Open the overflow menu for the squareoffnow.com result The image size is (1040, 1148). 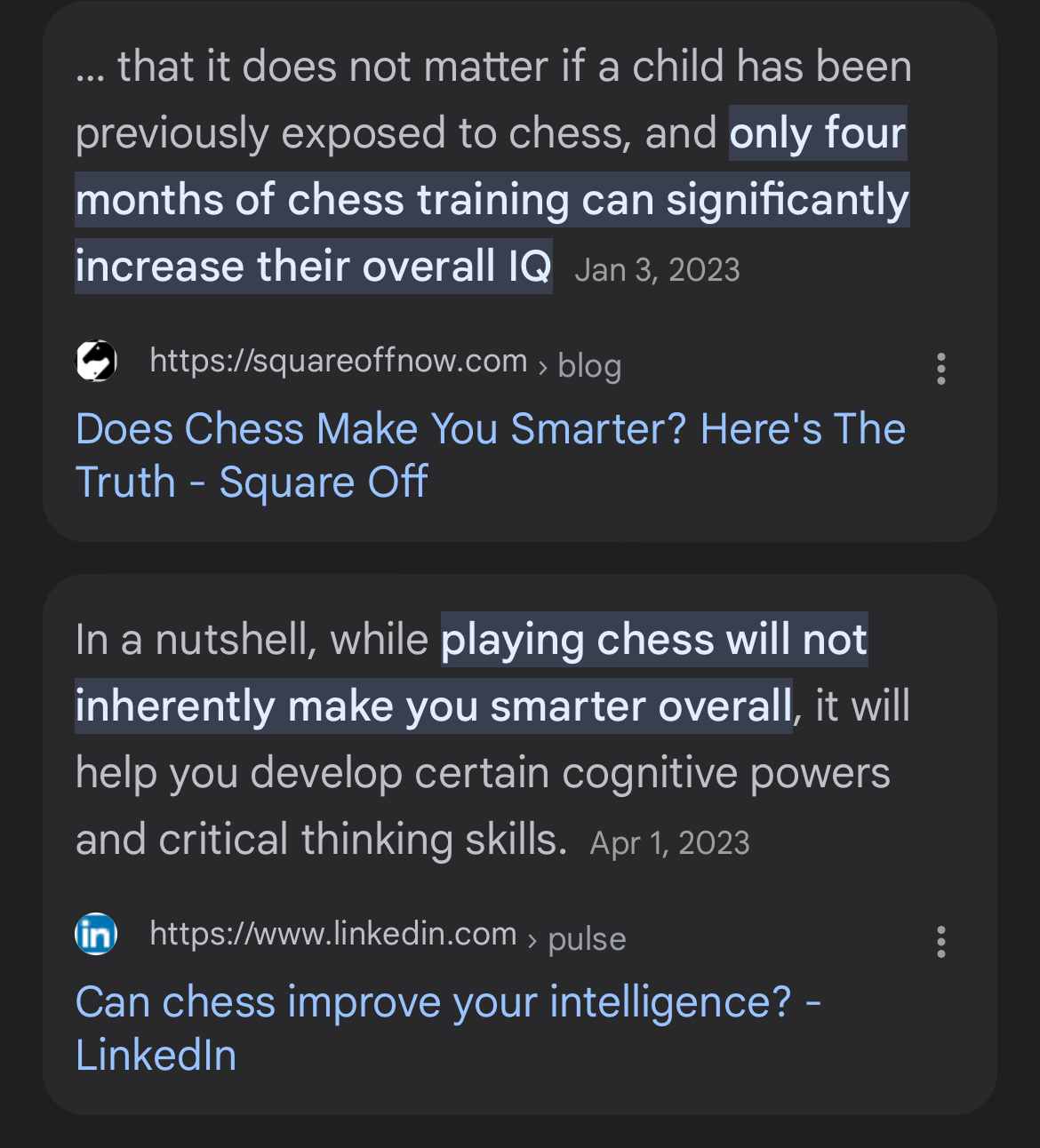940,369
